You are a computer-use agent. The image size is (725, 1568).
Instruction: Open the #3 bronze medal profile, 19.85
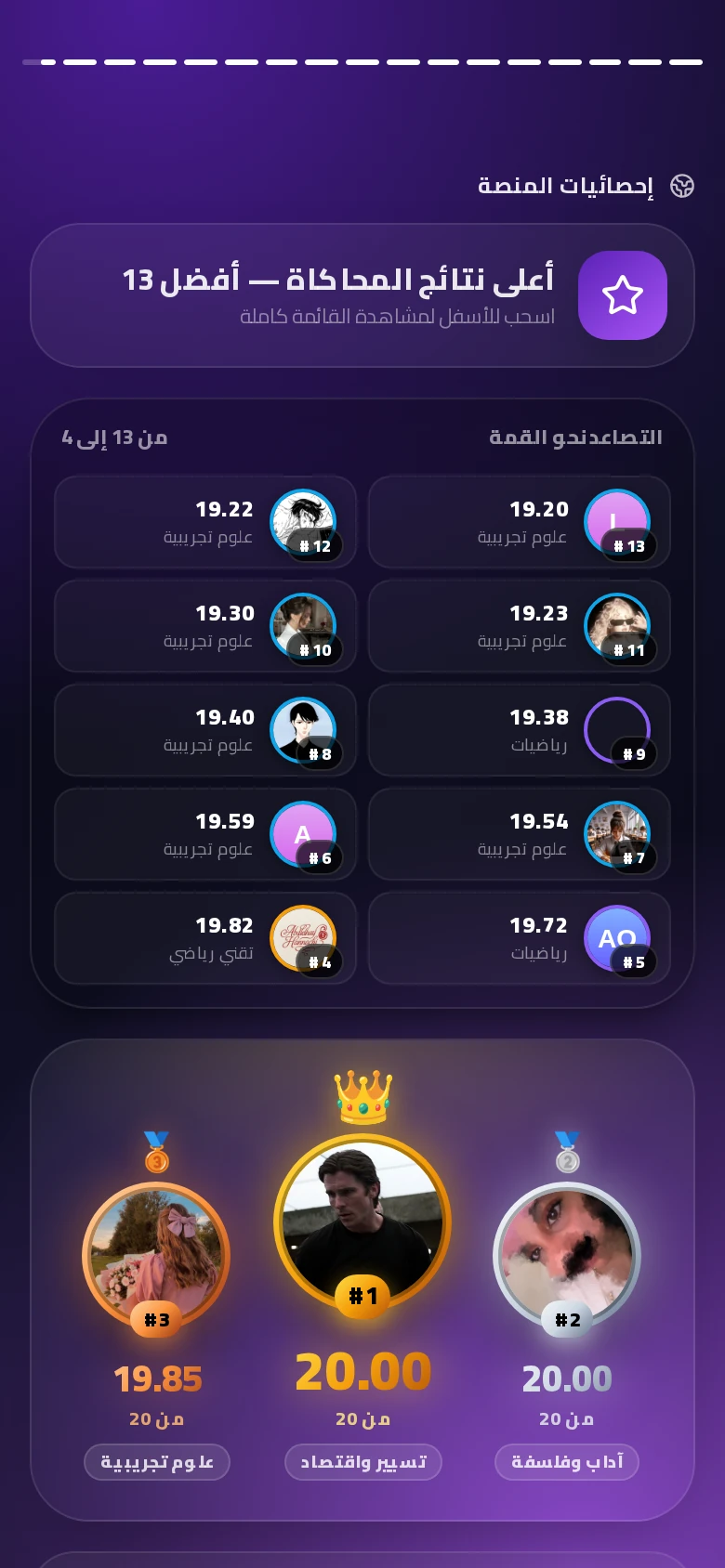tap(156, 1256)
